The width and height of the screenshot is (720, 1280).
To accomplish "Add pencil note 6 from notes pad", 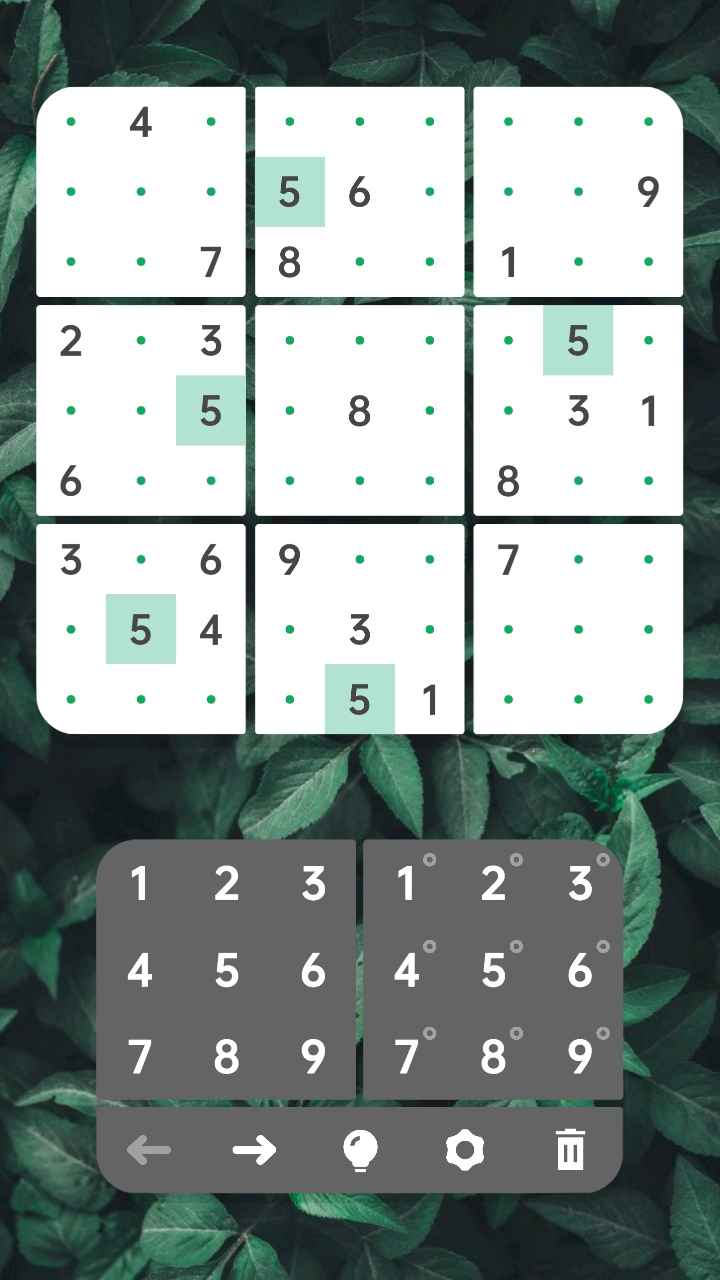I will click(x=583, y=971).
